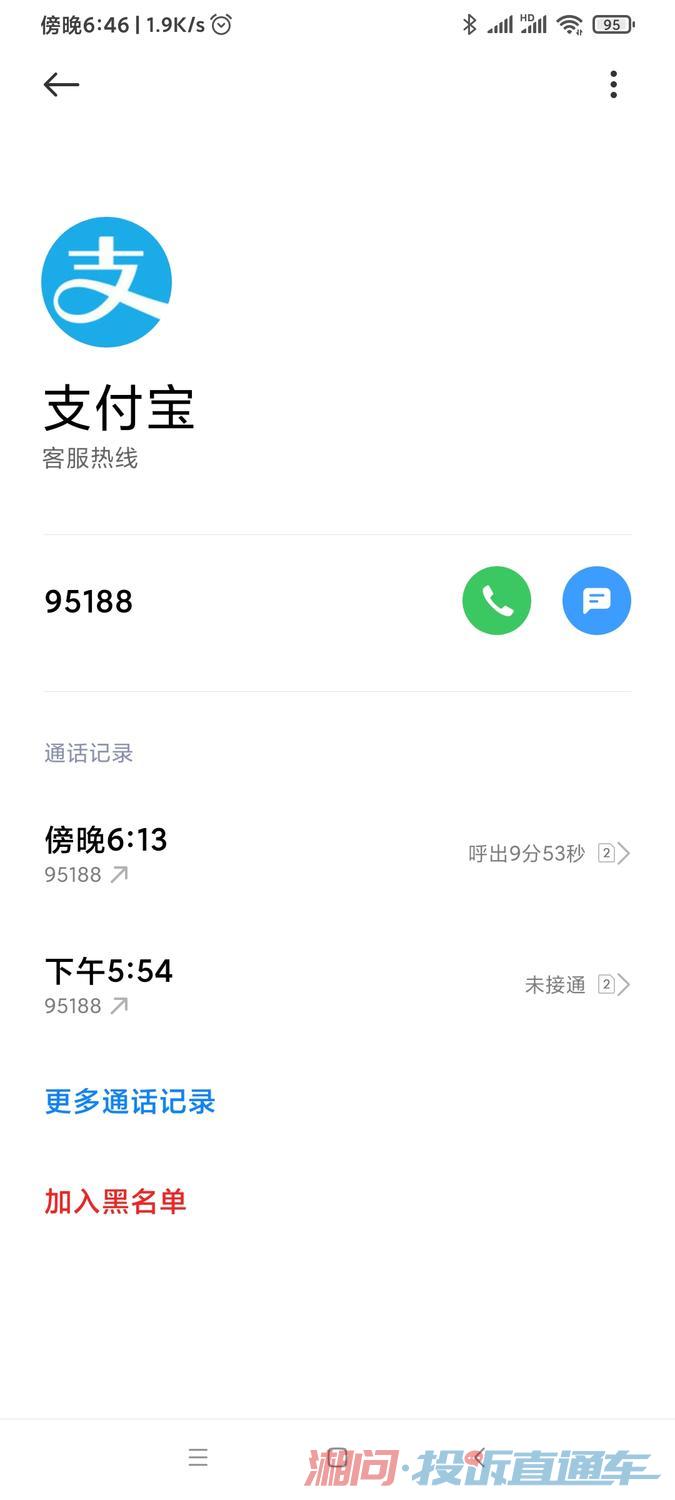The image size is (675, 1500).
Task: Open the three-dot overflow menu
Action: (613, 85)
